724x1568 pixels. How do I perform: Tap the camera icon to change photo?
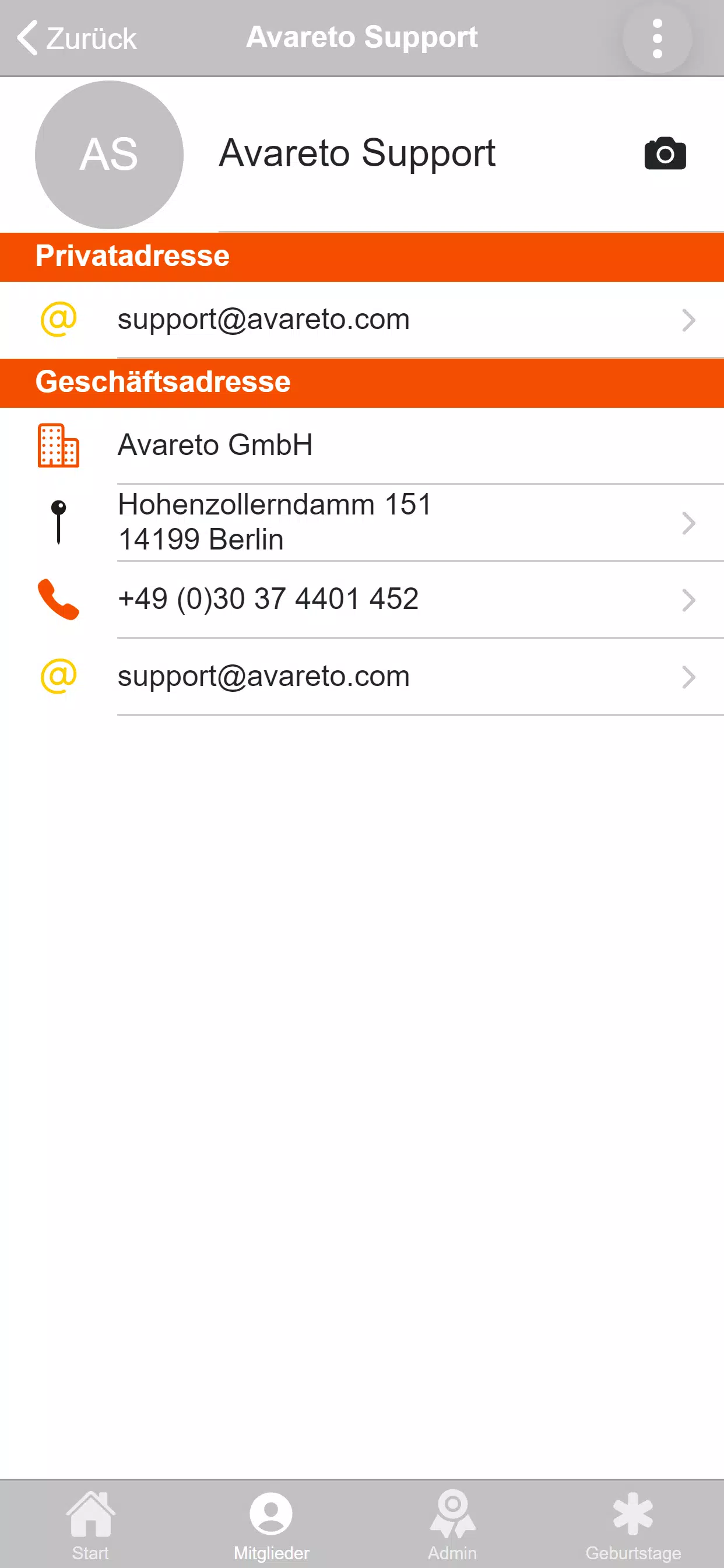click(x=665, y=153)
